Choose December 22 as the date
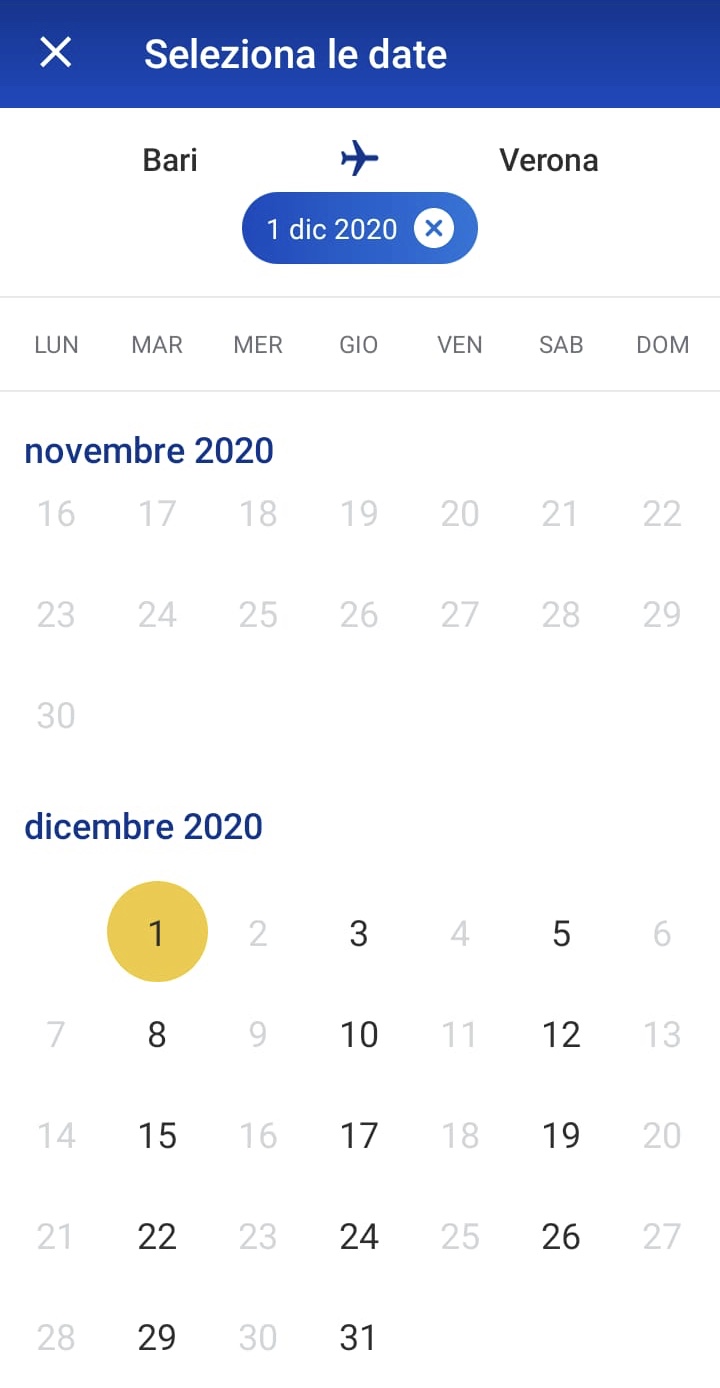The image size is (720, 1388). (157, 1237)
